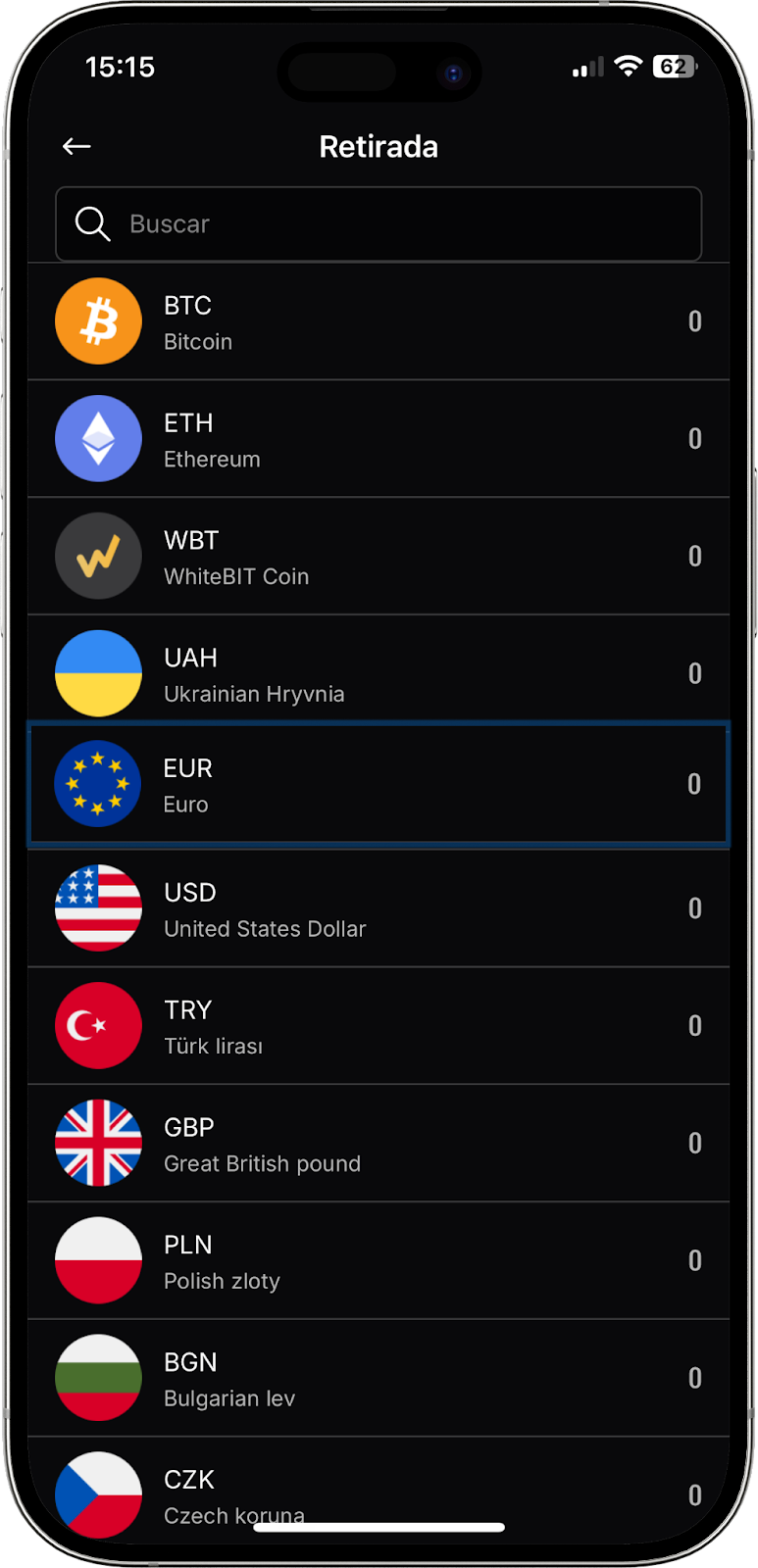The image size is (758, 1568).
Task: Select GBP Great British pound
Action: click(x=379, y=1144)
